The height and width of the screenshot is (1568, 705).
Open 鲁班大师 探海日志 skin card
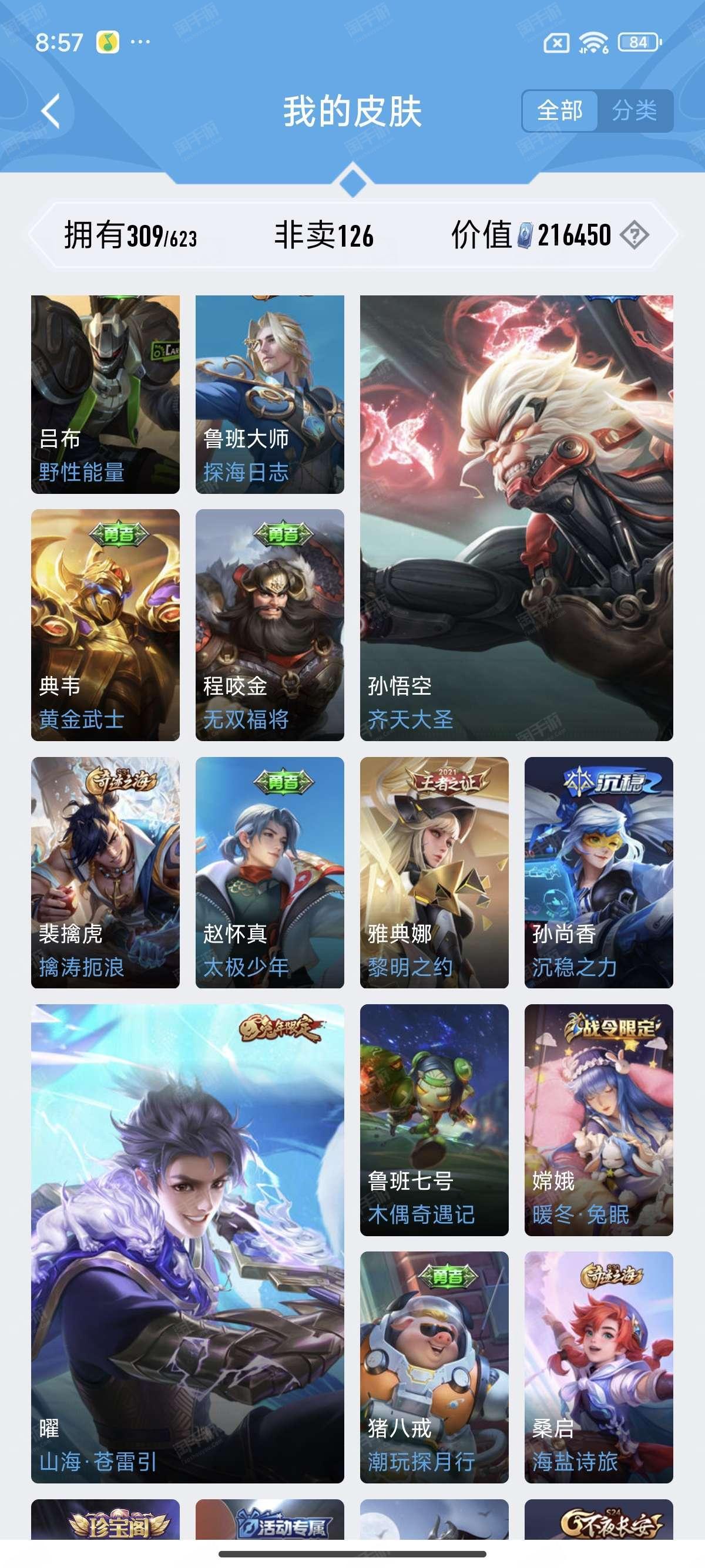(270, 394)
